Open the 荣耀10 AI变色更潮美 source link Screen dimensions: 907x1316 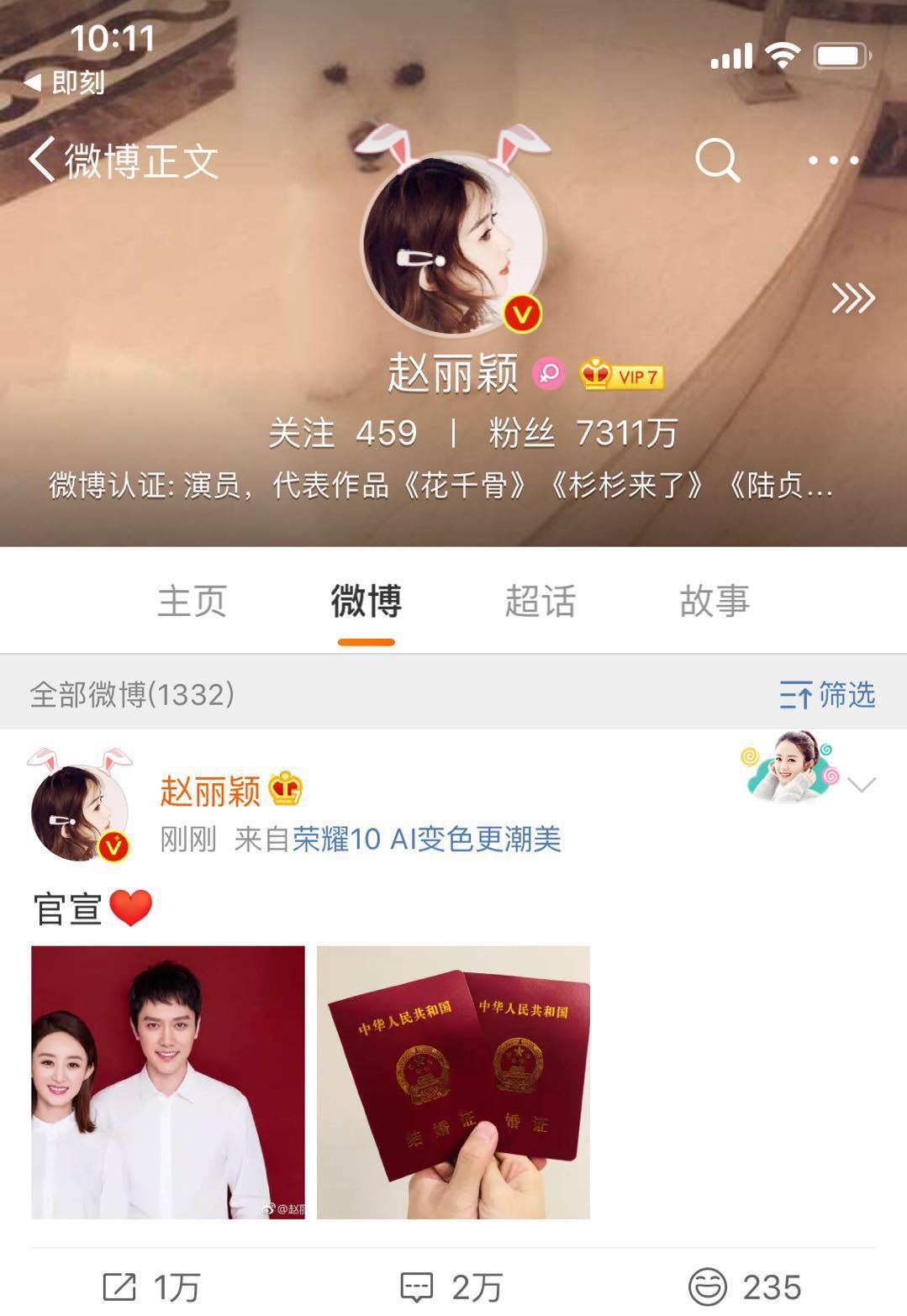[x=426, y=839]
